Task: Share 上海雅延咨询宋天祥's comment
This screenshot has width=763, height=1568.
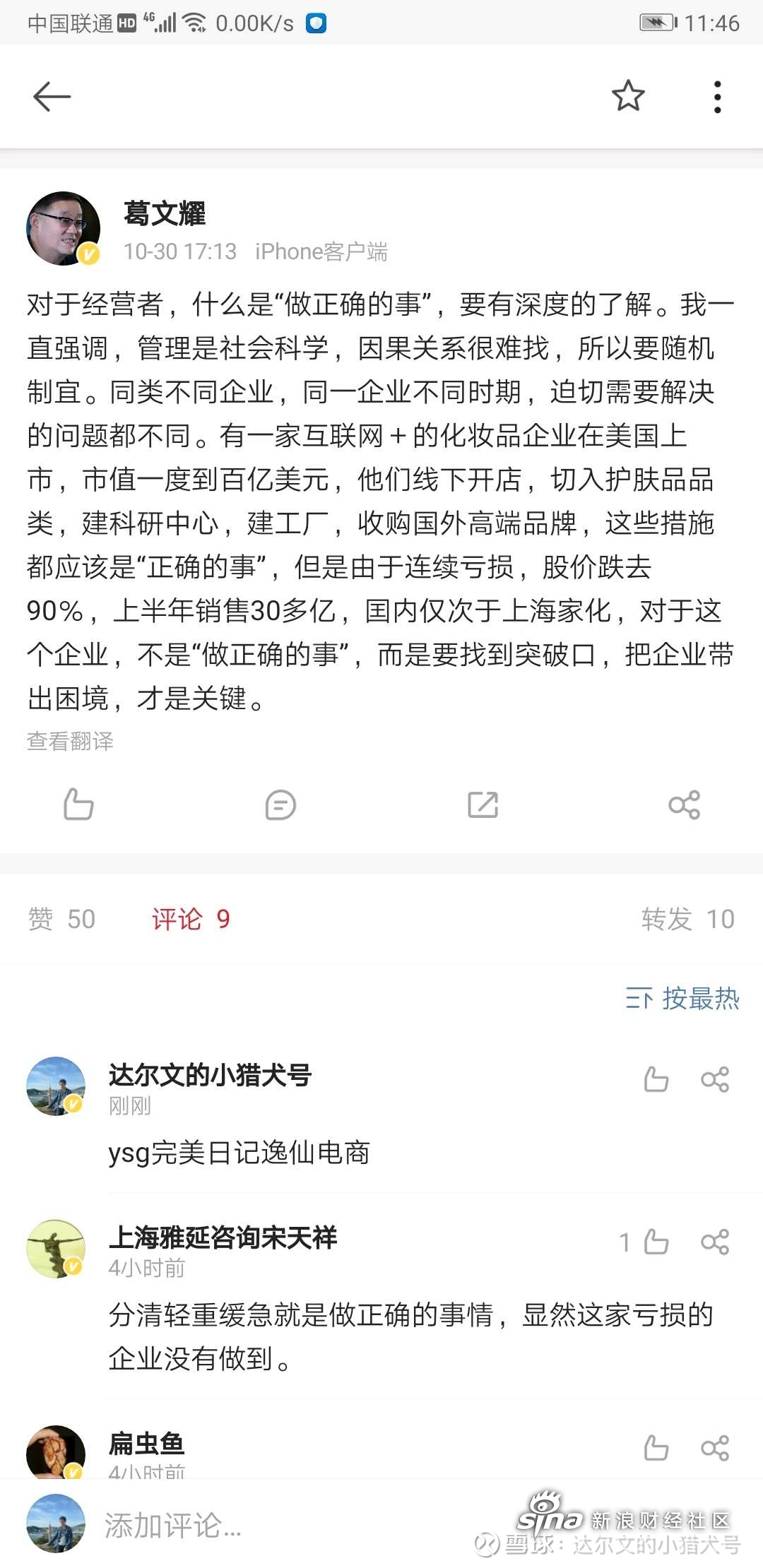Action: click(x=715, y=1242)
